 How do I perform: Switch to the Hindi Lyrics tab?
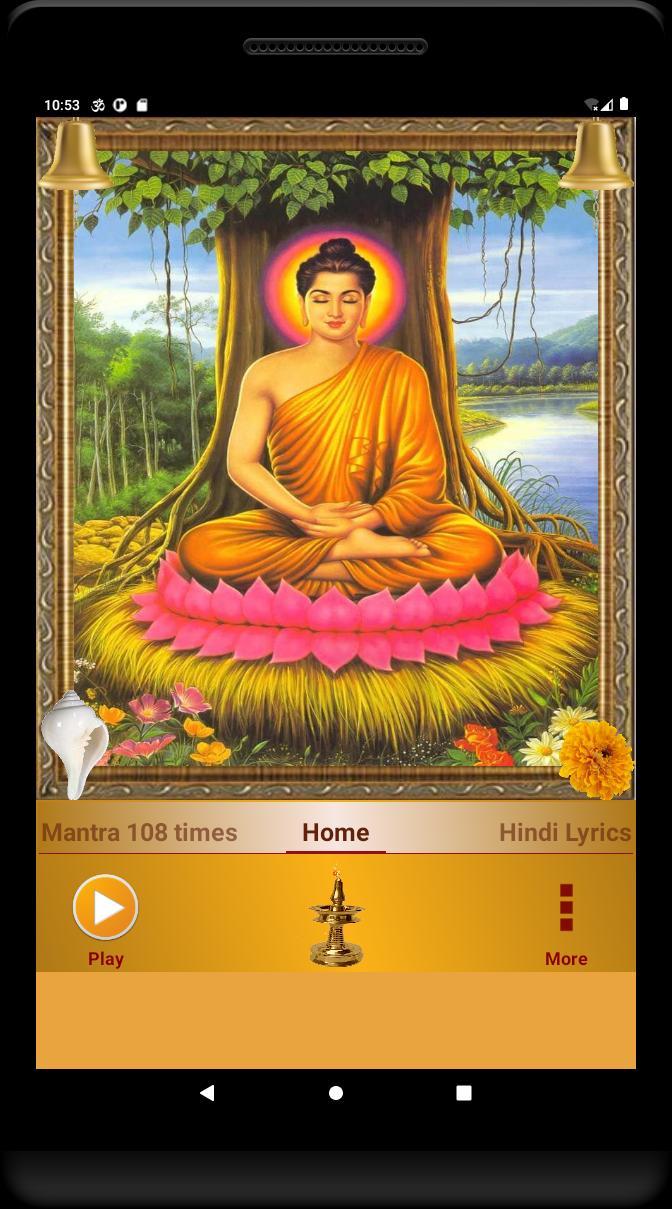coord(565,832)
